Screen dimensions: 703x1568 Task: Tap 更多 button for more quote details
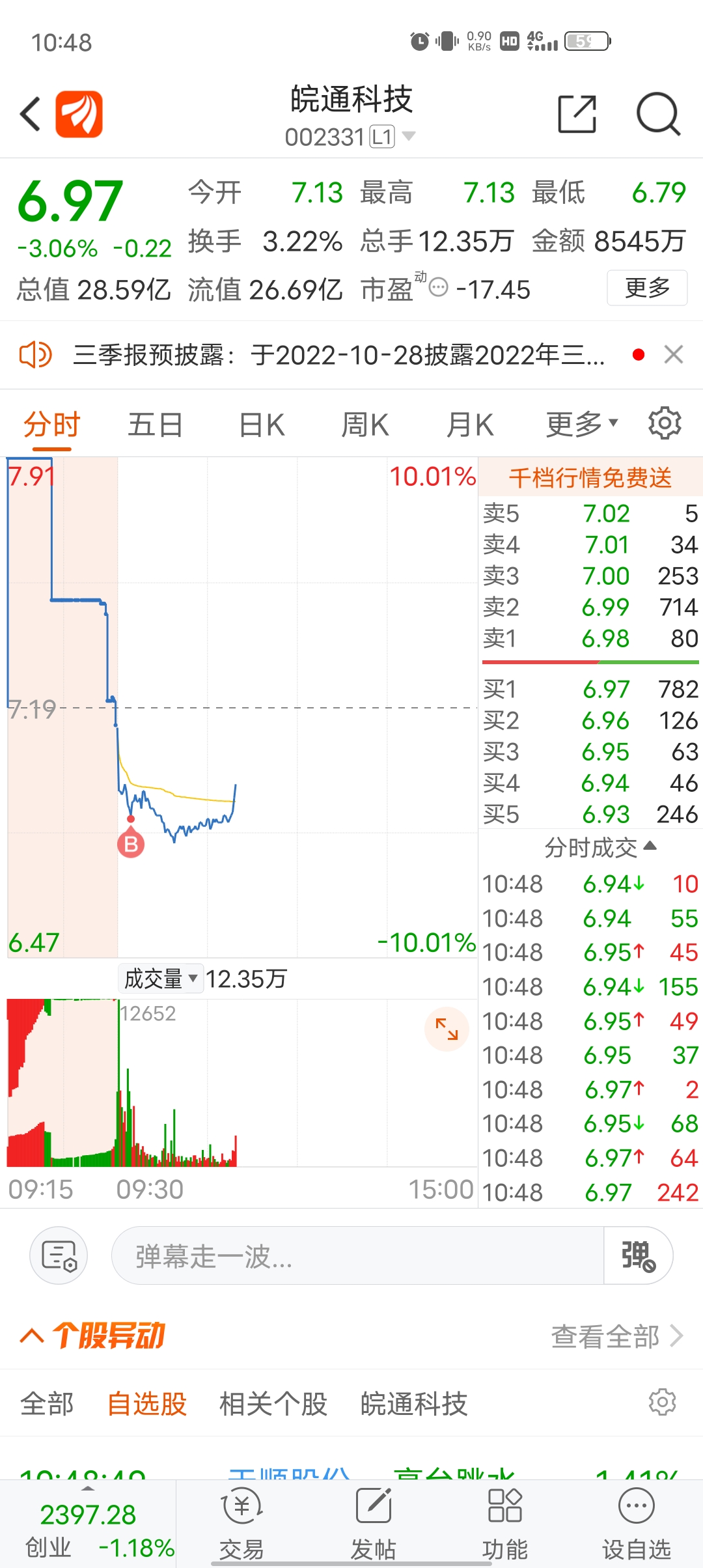click(x=647, y=288)
